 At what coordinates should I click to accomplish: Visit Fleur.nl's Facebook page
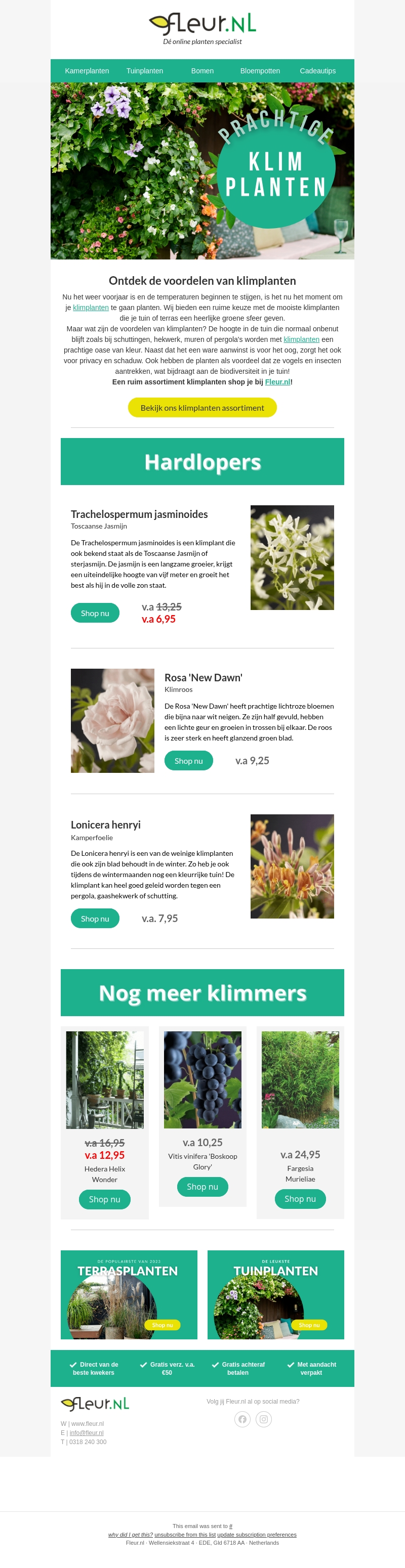(x=242, y=1419)
